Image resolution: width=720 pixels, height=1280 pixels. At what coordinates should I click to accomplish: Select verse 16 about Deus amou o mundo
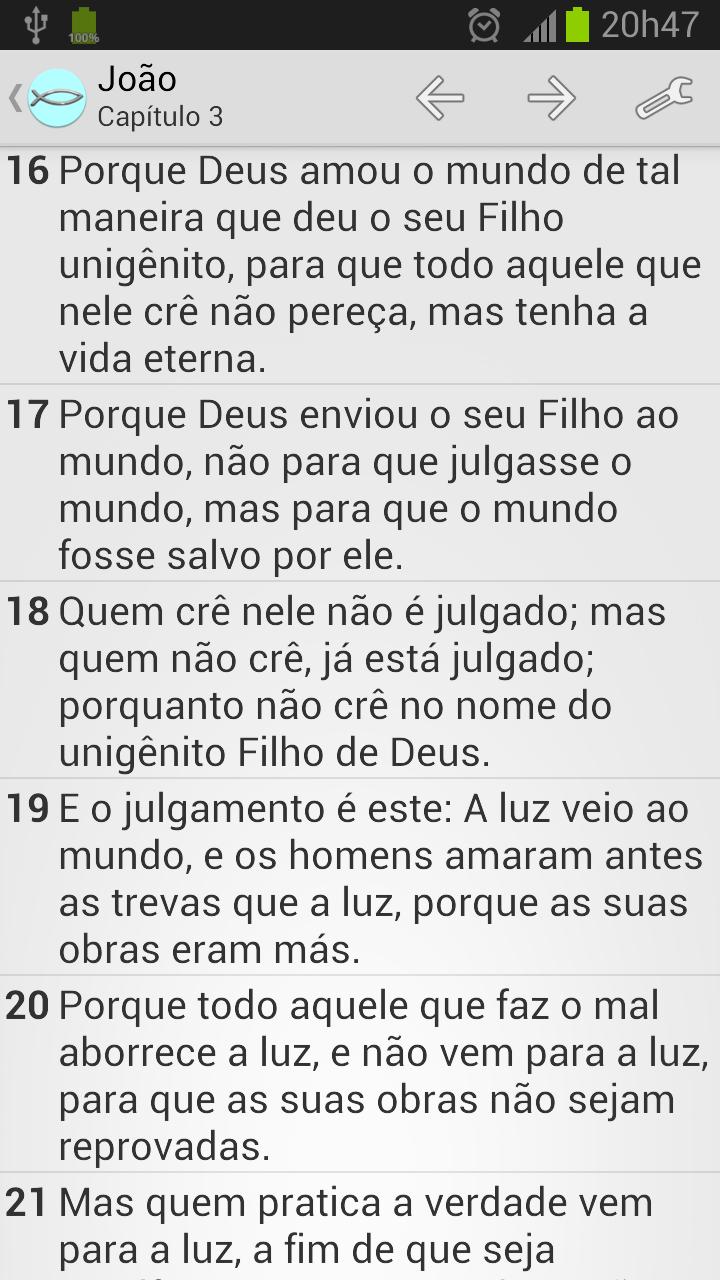[360, 265]
